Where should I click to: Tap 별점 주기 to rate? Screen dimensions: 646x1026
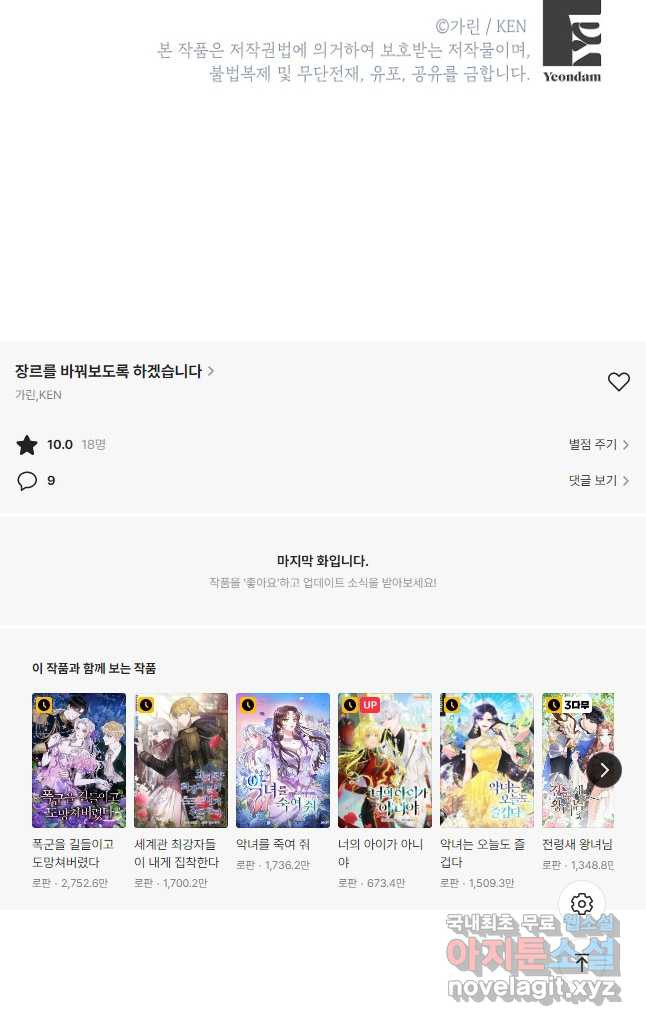[598, 445]
